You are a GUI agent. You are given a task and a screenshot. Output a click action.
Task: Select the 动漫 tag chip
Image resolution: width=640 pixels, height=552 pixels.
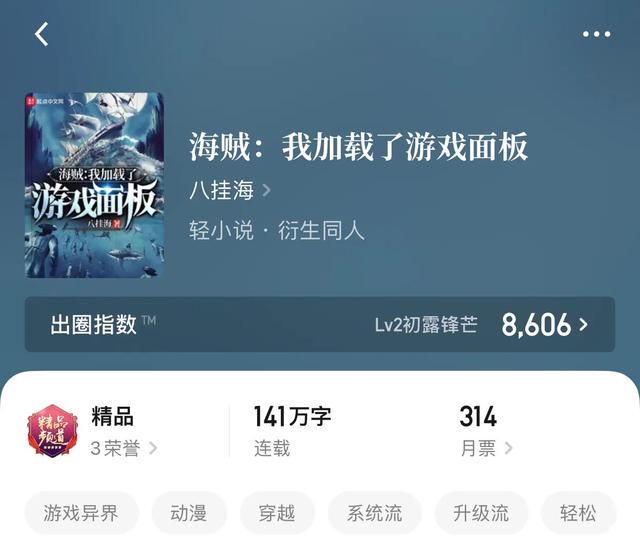point(188,514)
